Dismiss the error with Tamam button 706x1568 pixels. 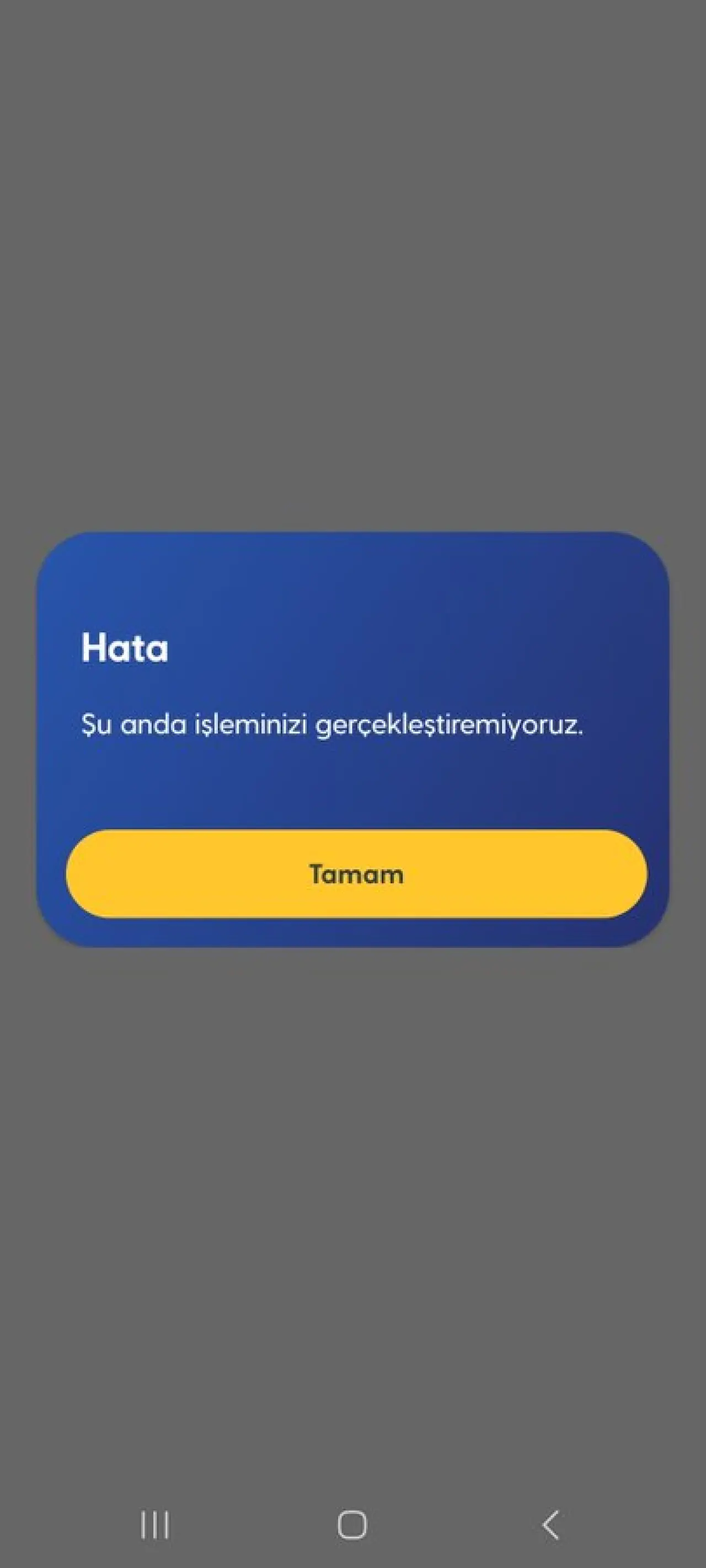coord(356,873)
